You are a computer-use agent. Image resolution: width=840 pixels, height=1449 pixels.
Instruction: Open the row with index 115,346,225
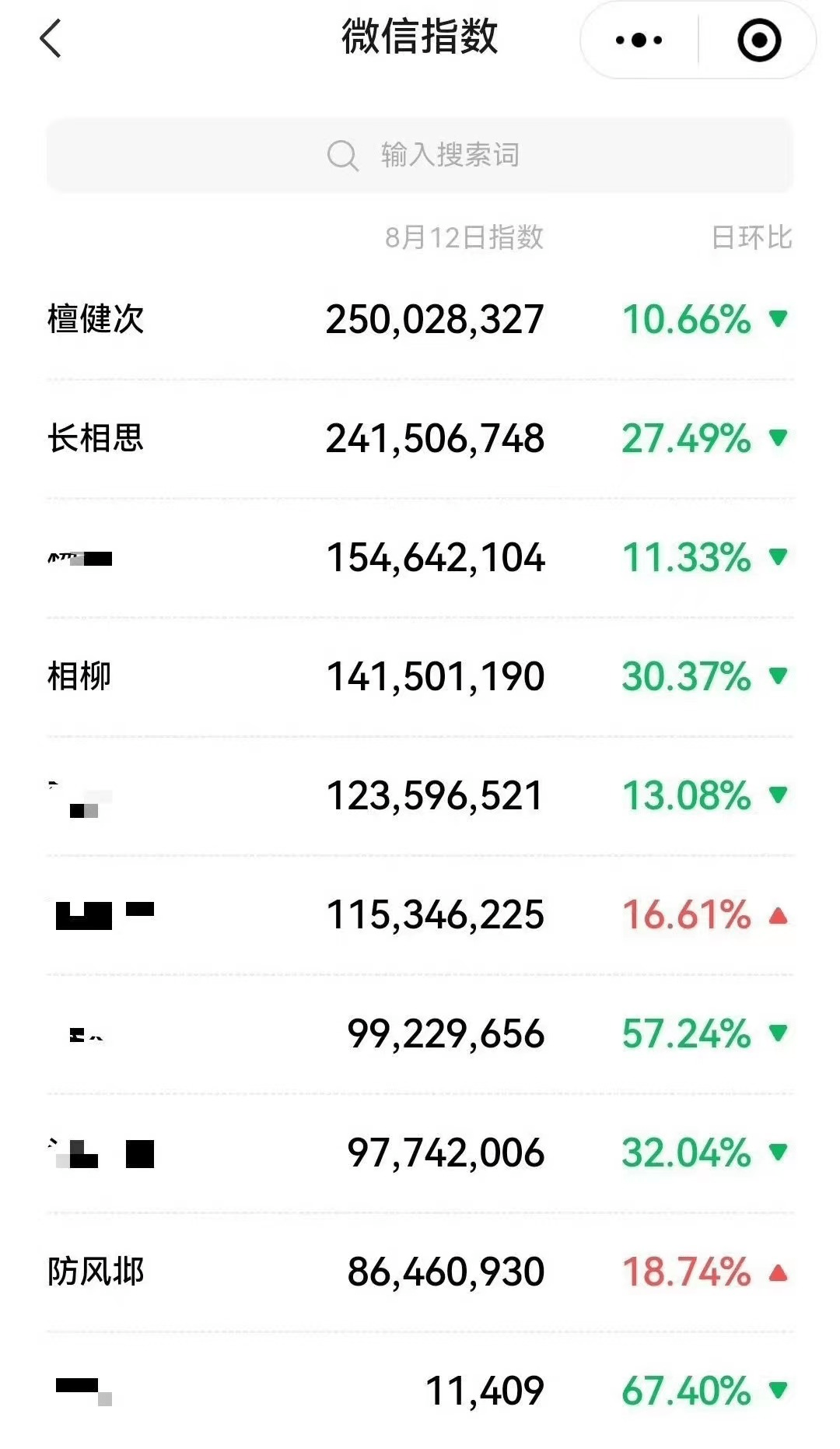tap(420, 915)
